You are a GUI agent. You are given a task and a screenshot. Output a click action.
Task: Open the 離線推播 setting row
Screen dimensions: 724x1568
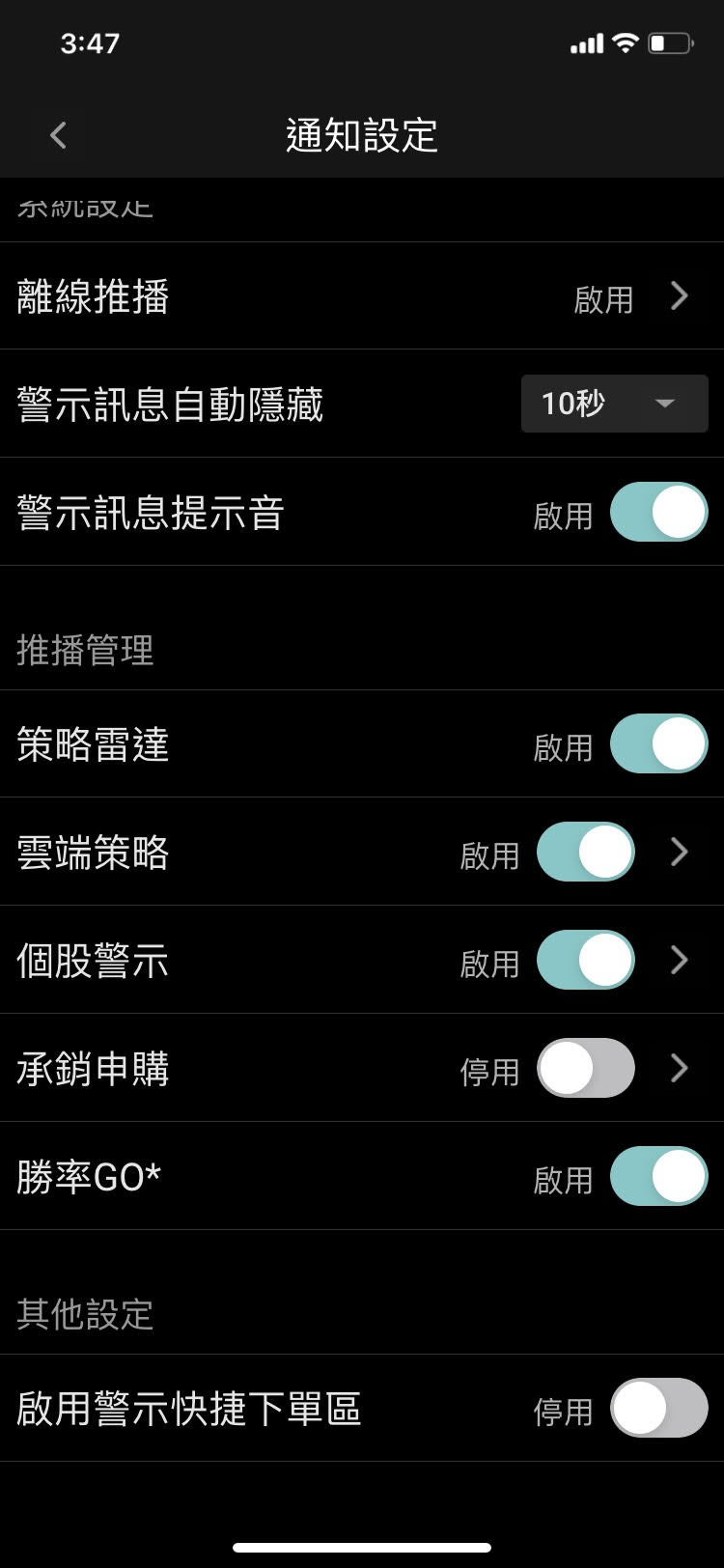click(362, 296)
